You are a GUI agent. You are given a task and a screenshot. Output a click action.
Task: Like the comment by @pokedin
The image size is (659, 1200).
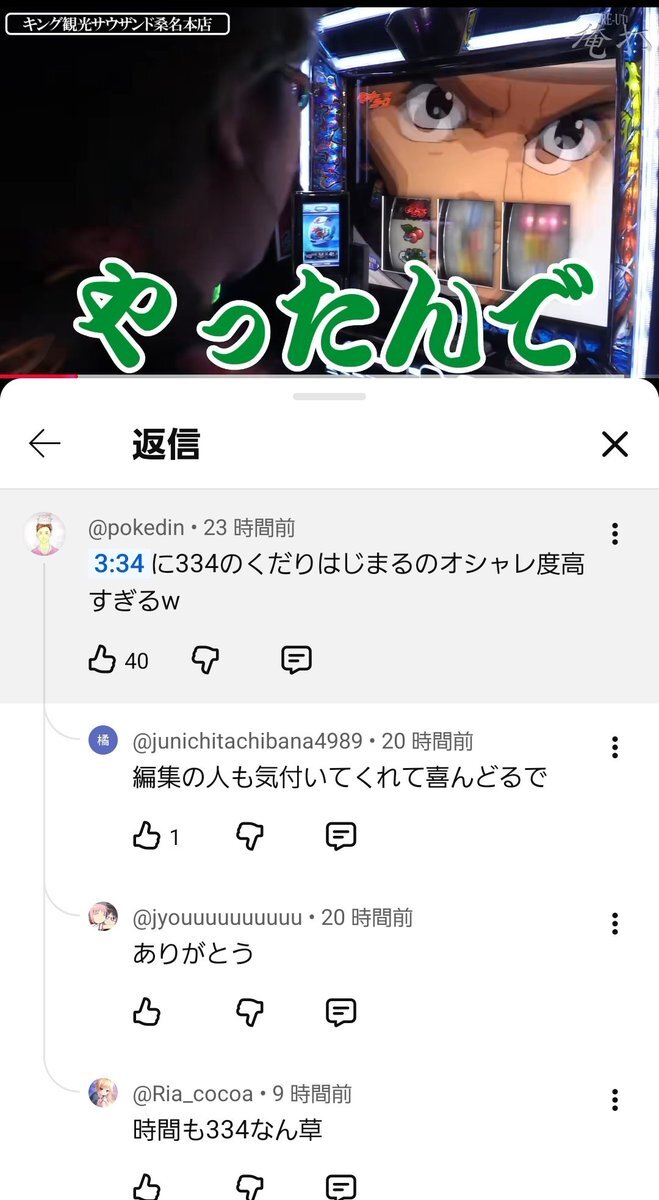click(103, 659)
